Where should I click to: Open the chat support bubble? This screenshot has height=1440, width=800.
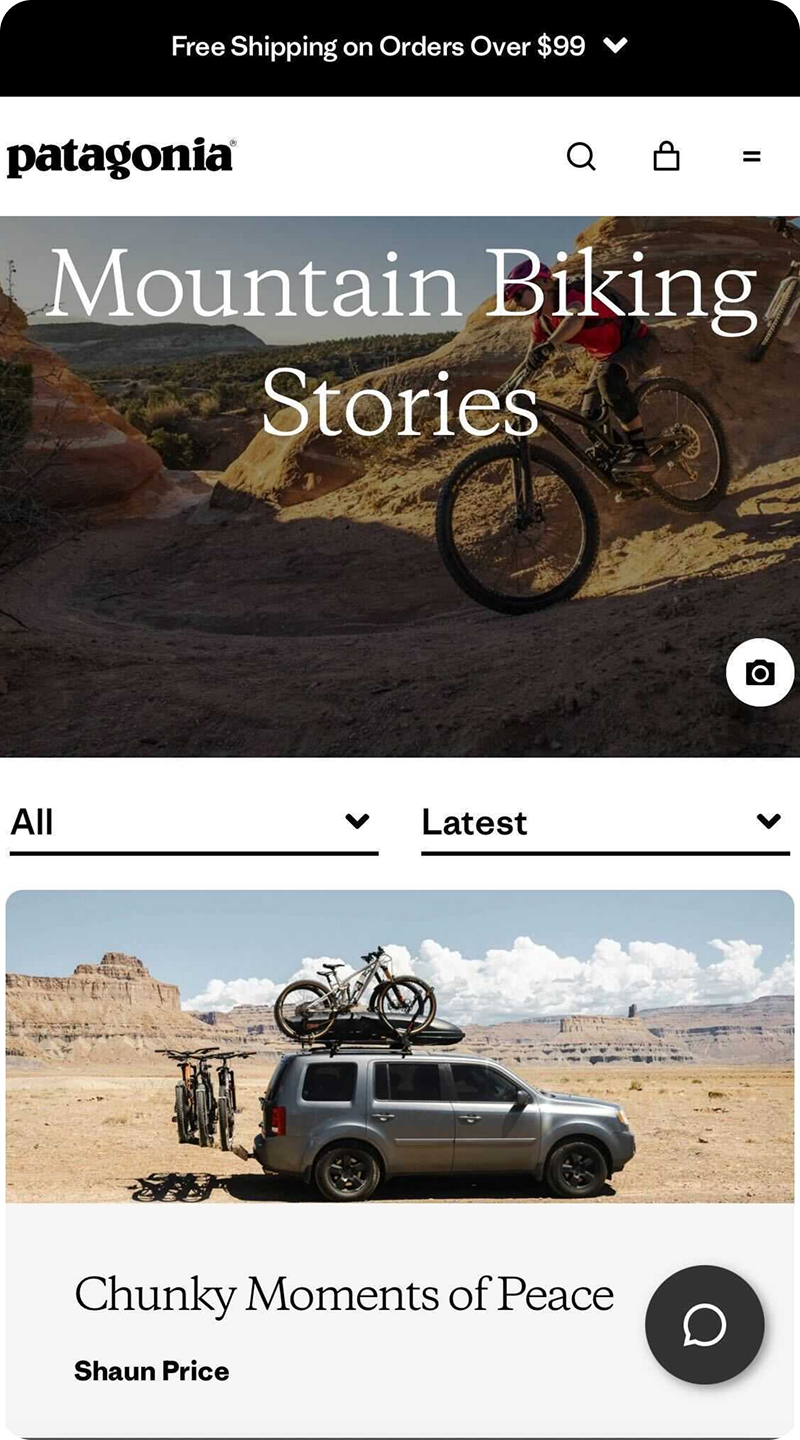704,1325
